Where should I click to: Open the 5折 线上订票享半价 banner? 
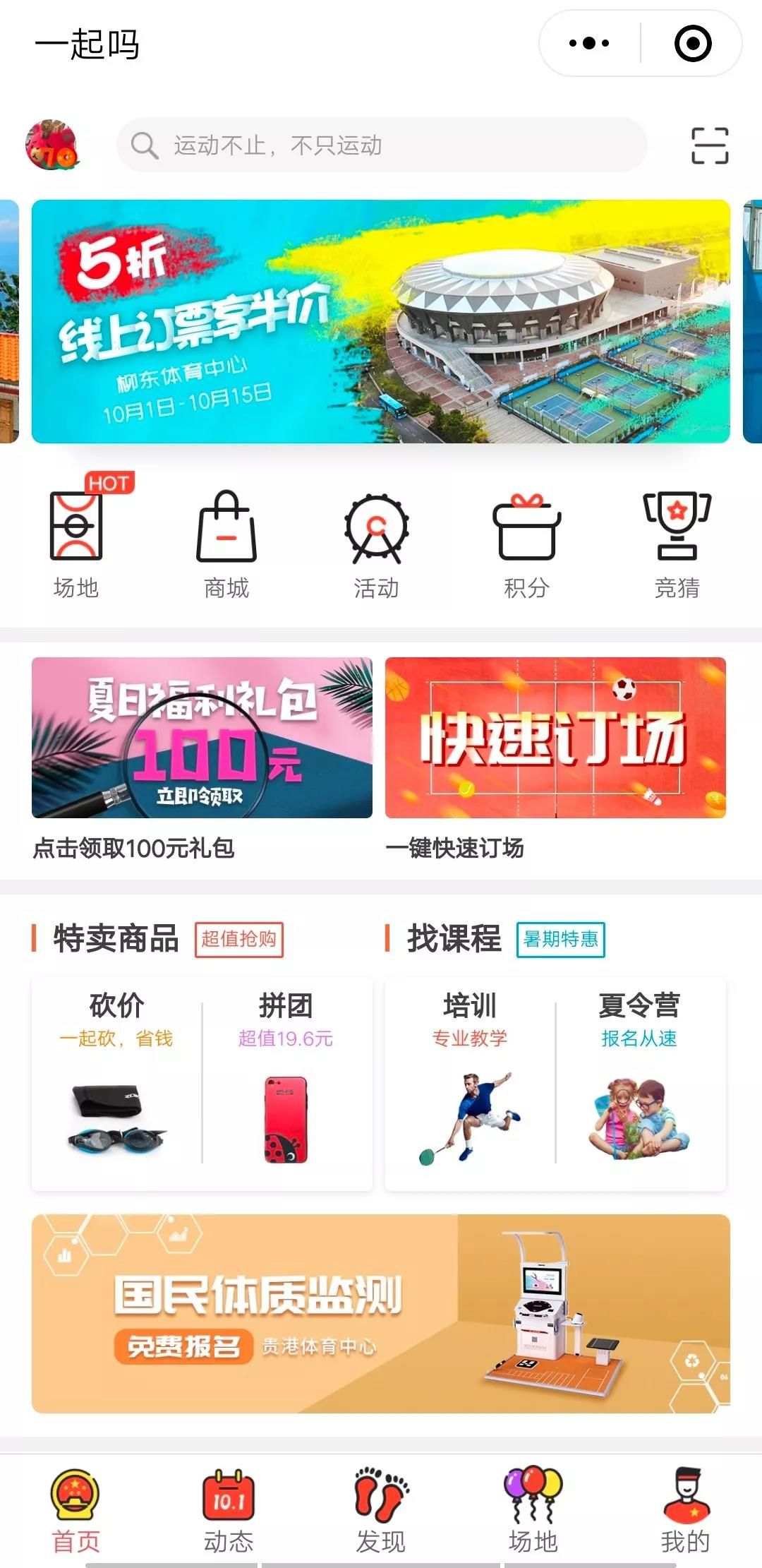pos(381,321)
